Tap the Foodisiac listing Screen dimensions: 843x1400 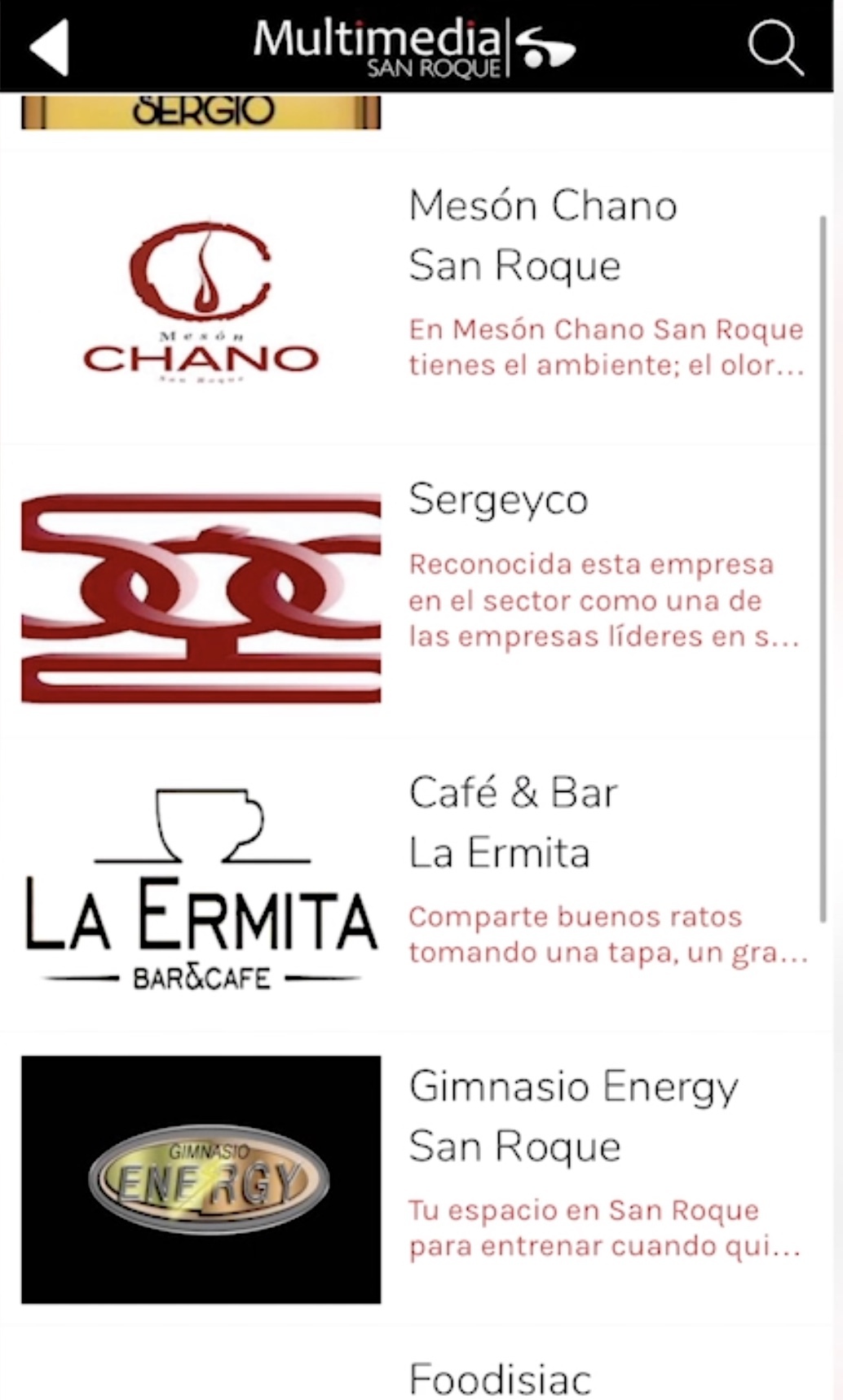click(500, 1379)
